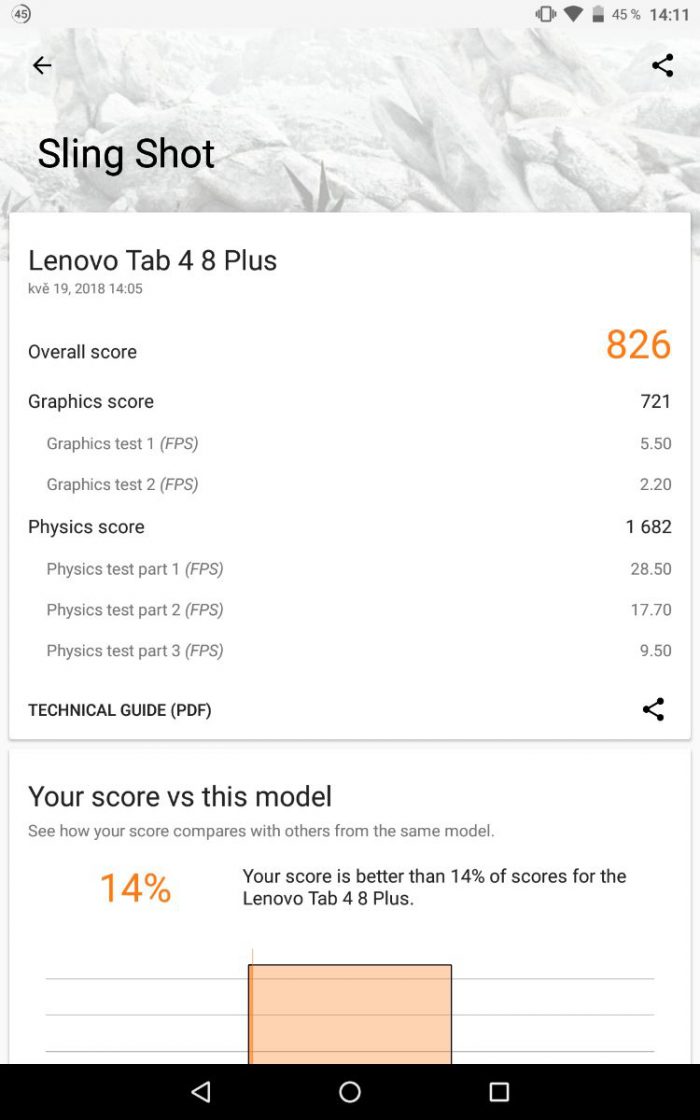Share scores via icon beside Technical Guide
This screenshot has height=1120, width=700.
(x=653, y=710)
